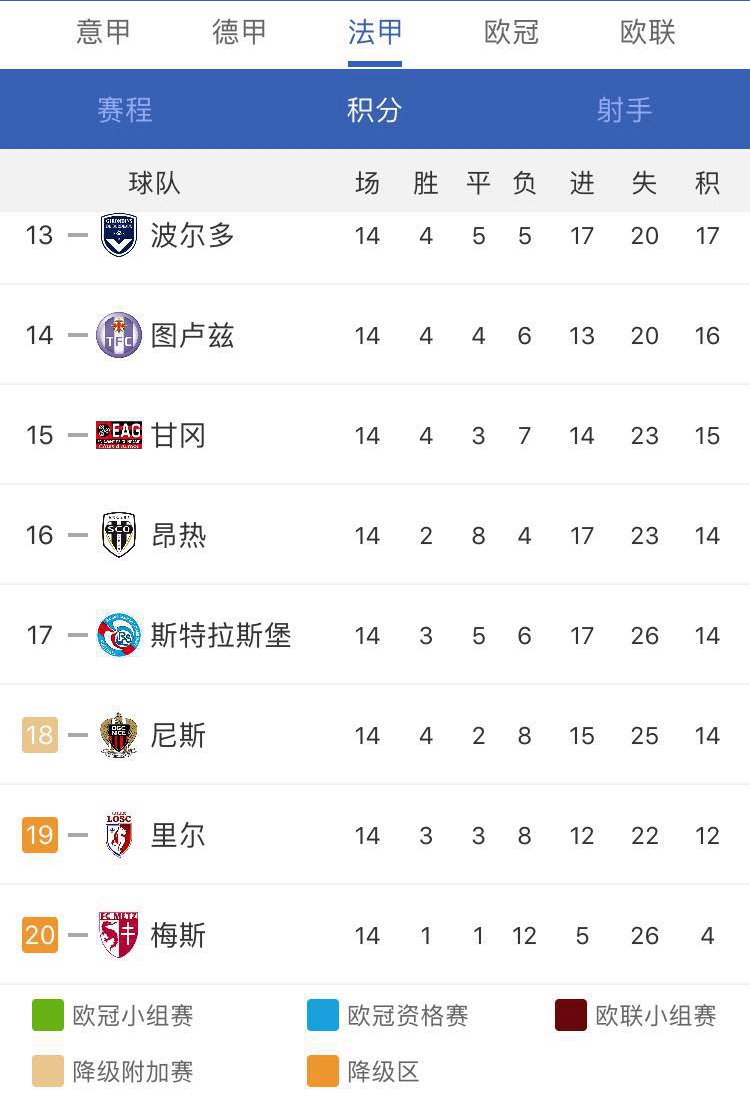Open the 赛程 schedule section

126,112
